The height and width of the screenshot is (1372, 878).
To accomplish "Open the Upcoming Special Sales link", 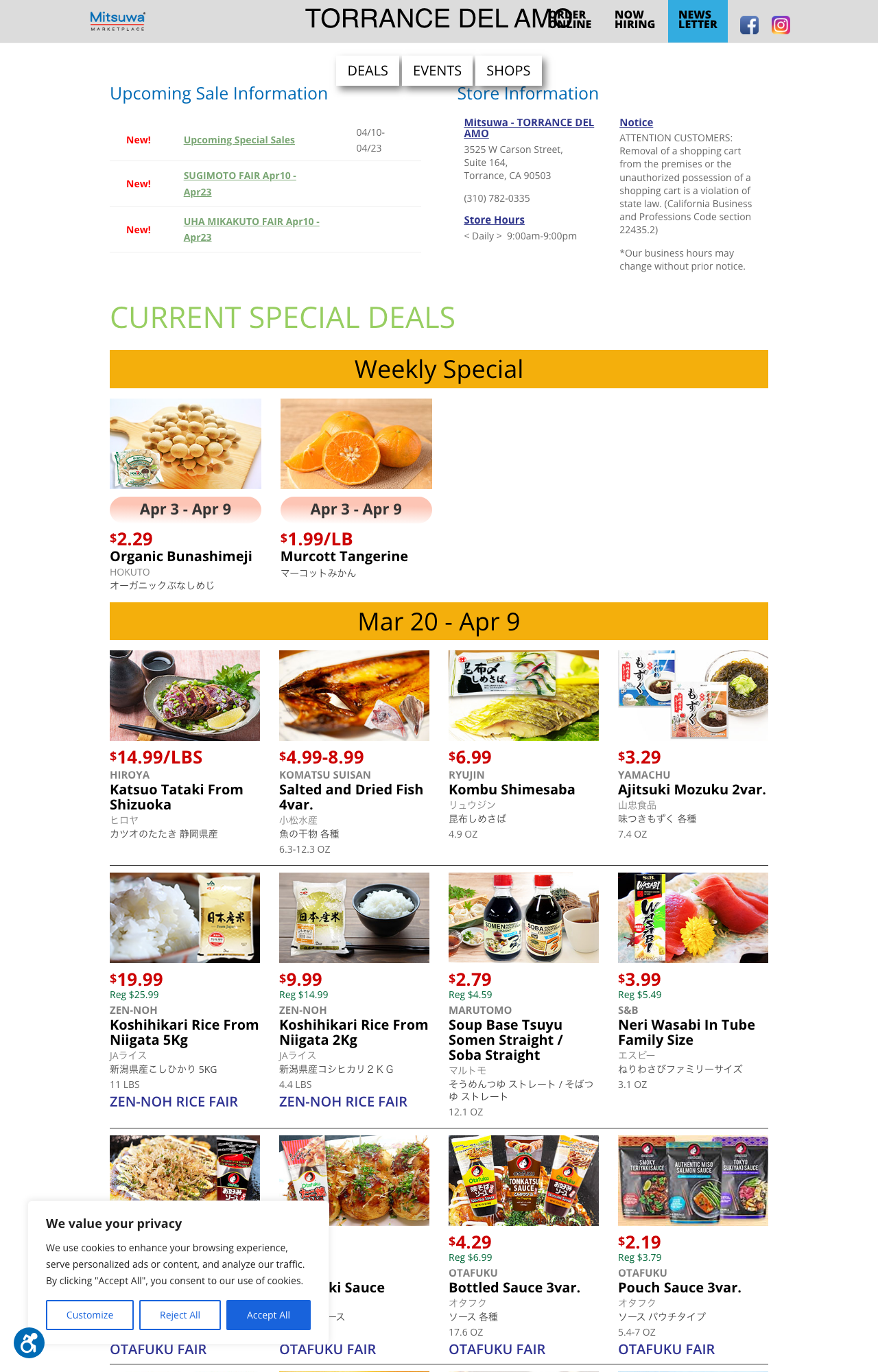I will 239,139.
